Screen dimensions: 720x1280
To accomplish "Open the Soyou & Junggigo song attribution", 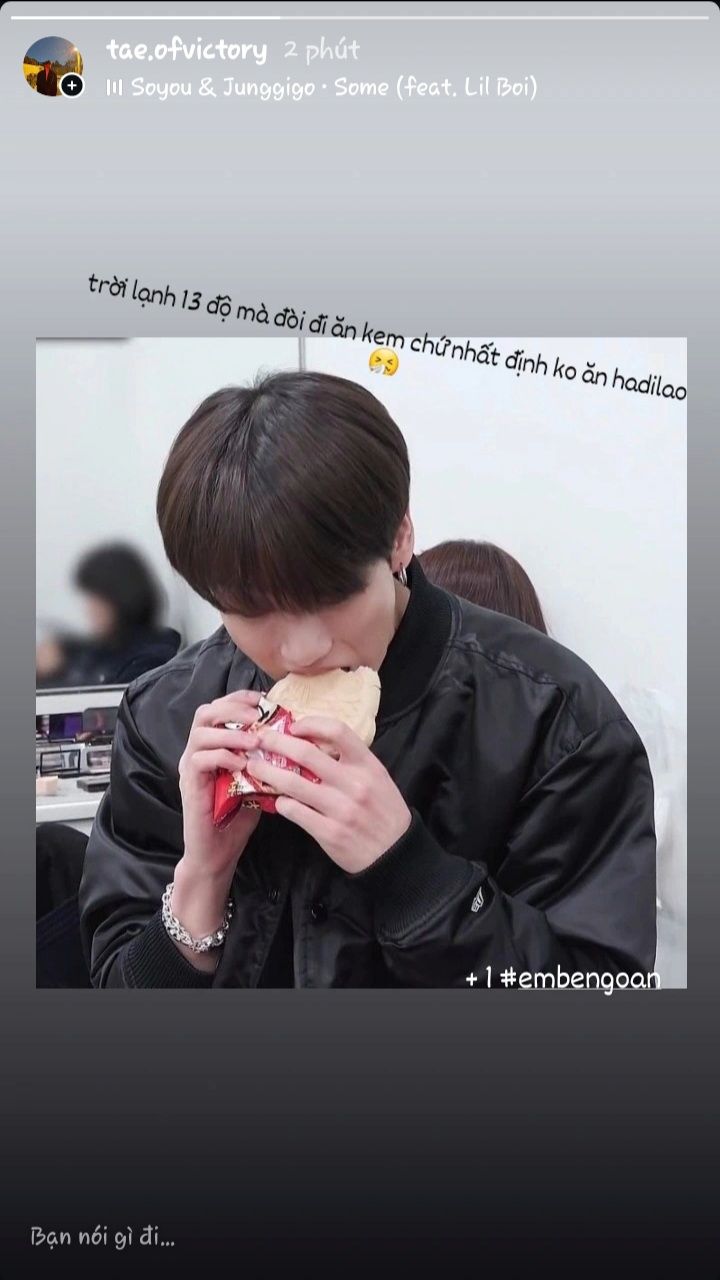I will pyautogui.click(x=322, y=88).
